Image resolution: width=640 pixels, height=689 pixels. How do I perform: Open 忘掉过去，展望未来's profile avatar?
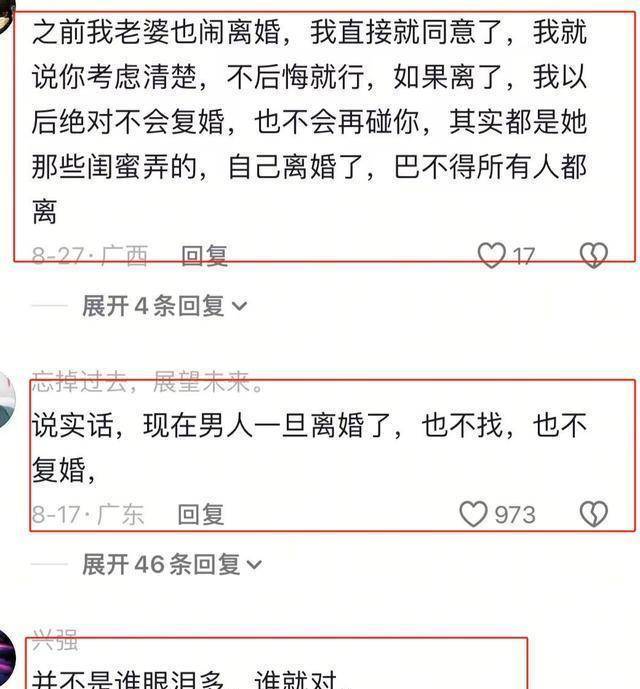[x=8, y=402]
